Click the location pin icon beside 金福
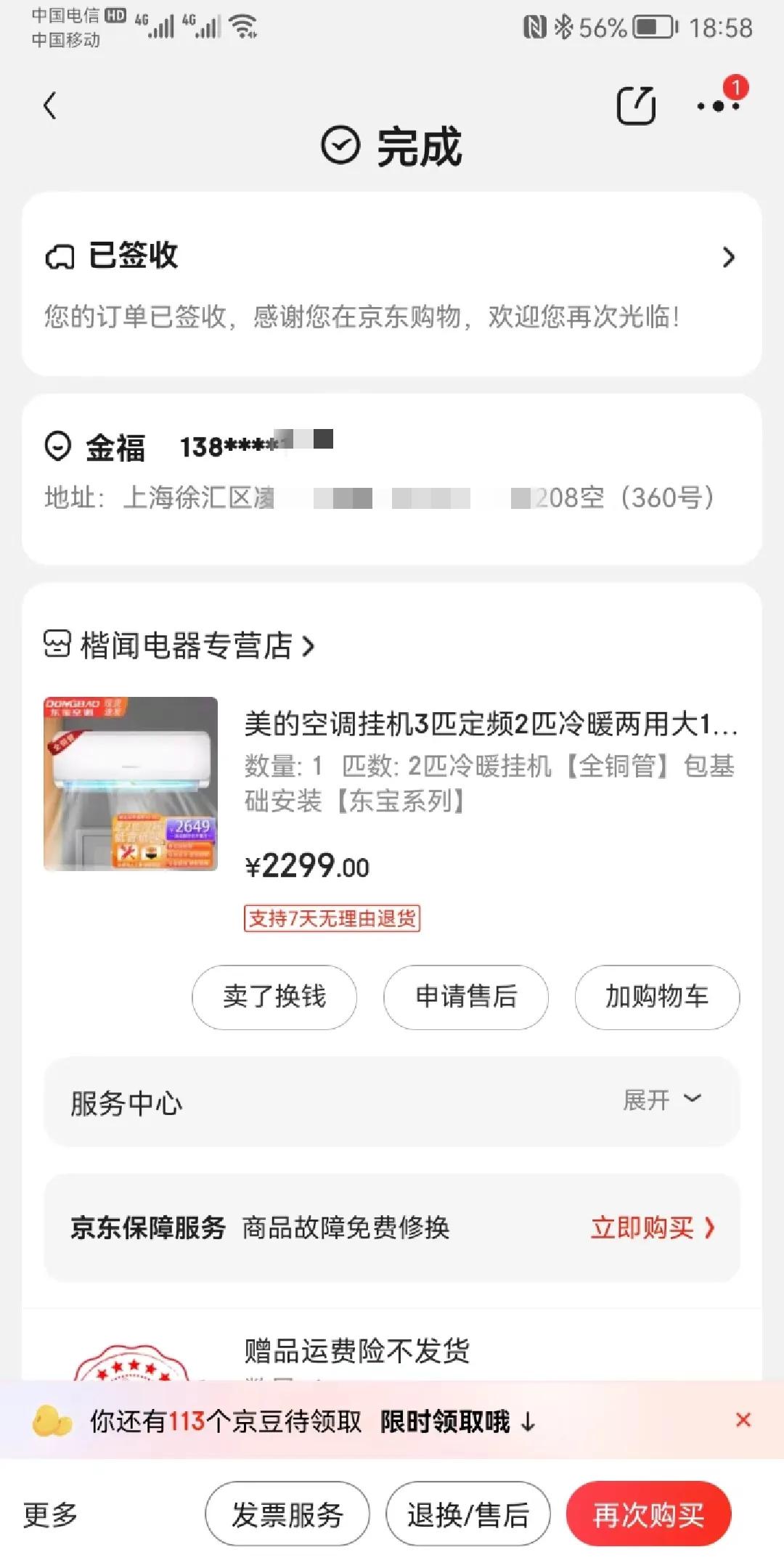The height and width of the screenshot is (1568, 784). point(58,446)
